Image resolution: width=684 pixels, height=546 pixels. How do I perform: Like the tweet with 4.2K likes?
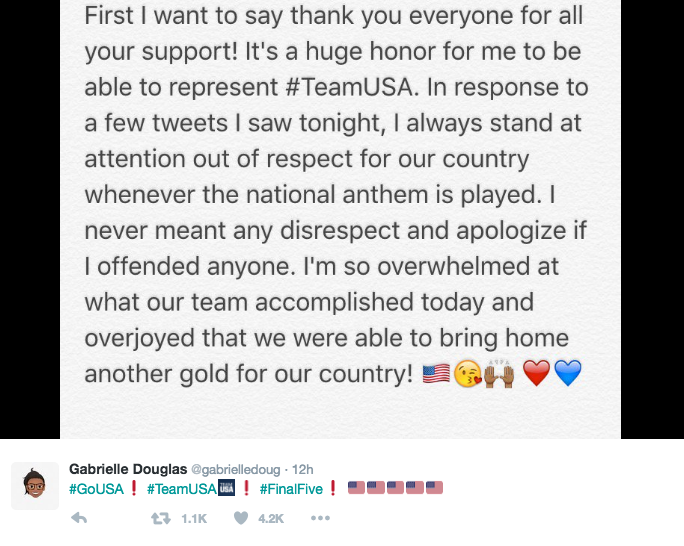[241, 518]
